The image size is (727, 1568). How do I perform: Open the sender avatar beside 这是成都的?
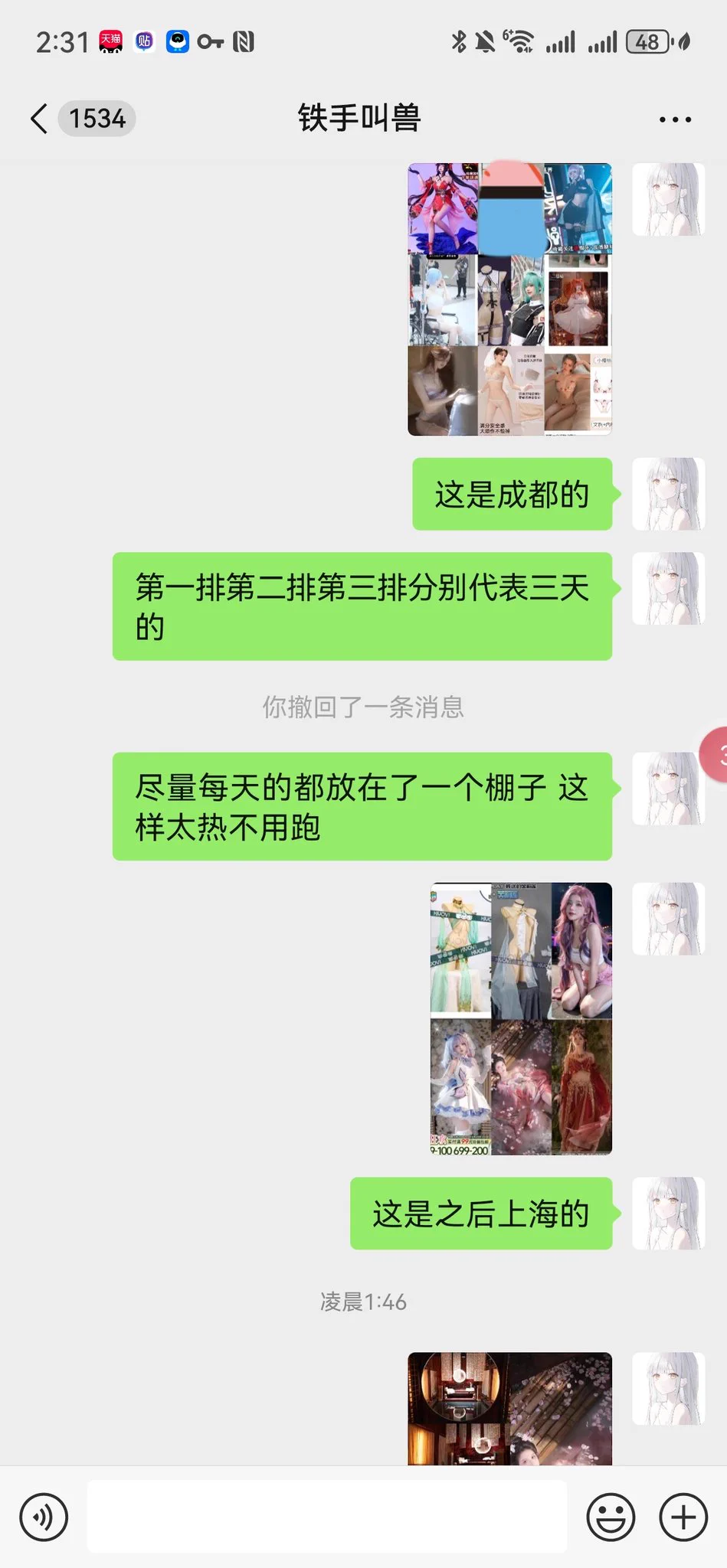pos(667,494)
